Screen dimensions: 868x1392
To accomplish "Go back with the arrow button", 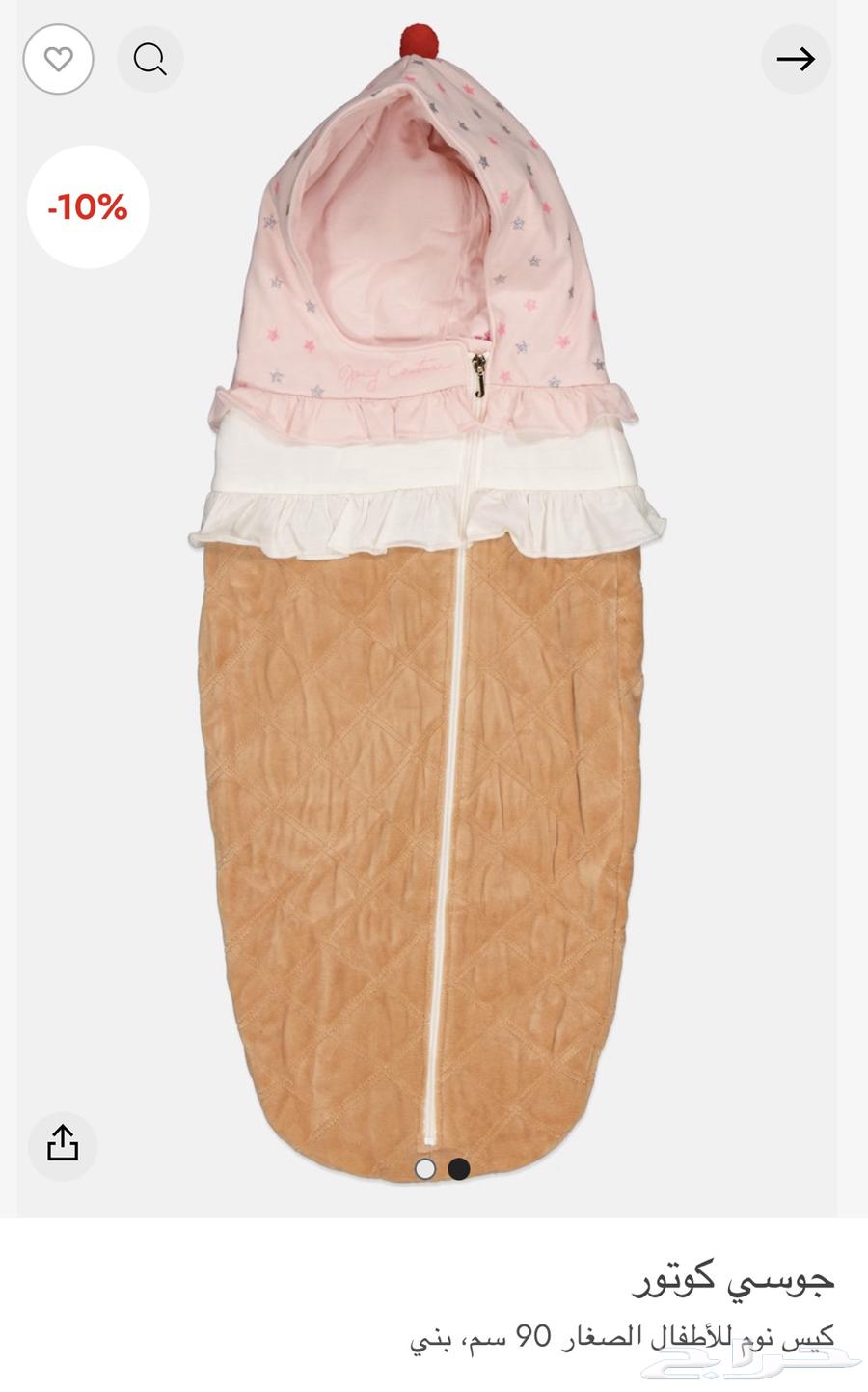I will [796, 60].
